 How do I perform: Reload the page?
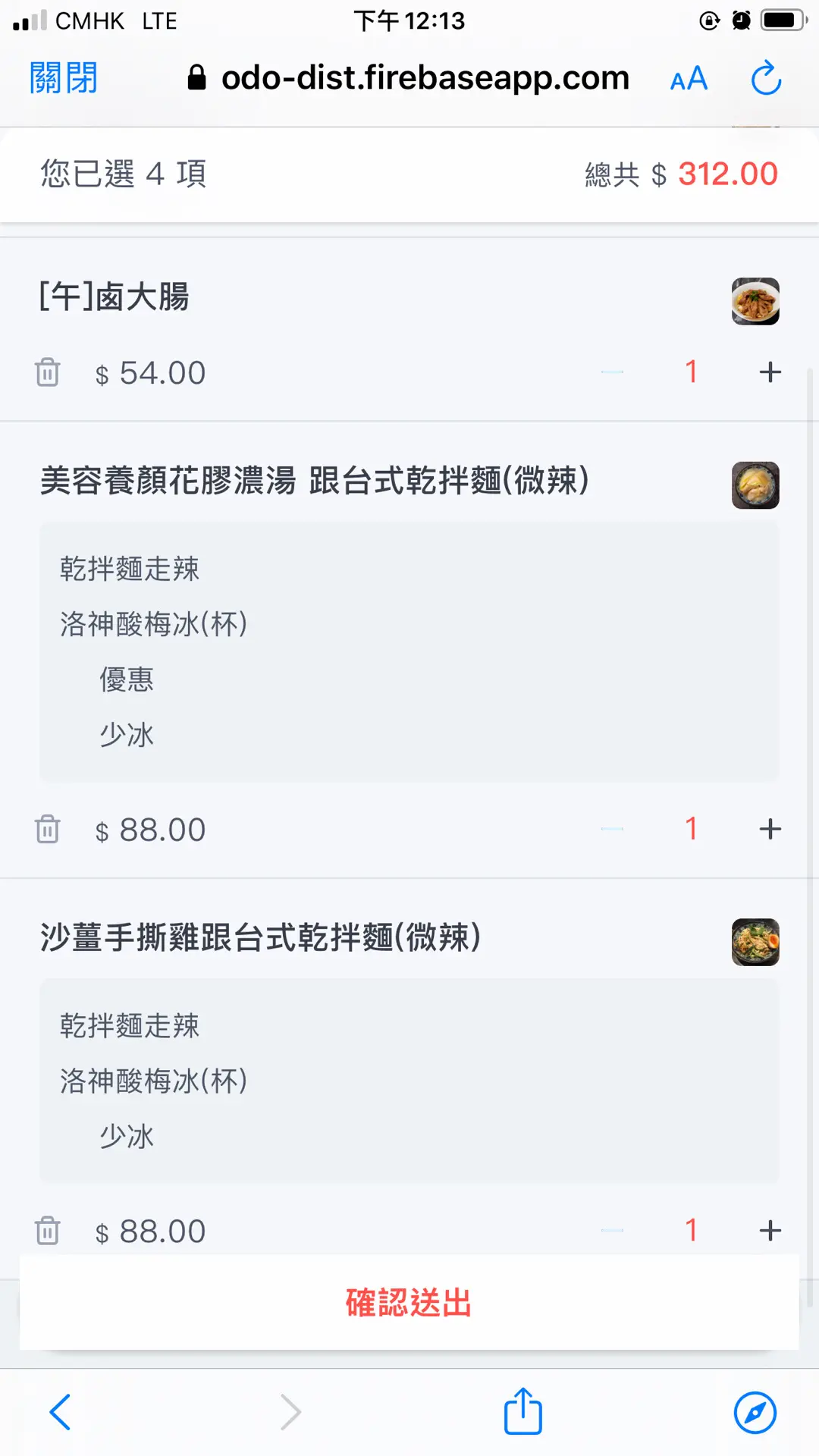click(x=766, y=78)
